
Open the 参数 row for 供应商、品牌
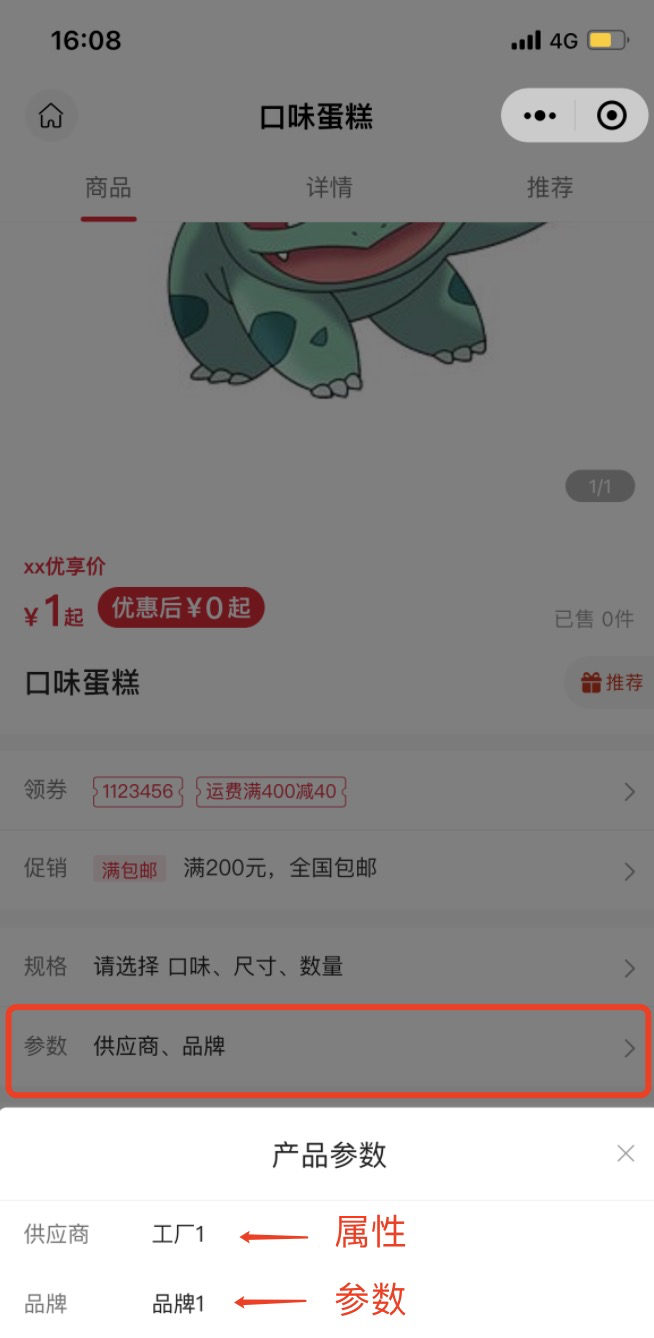[327, 1048]
